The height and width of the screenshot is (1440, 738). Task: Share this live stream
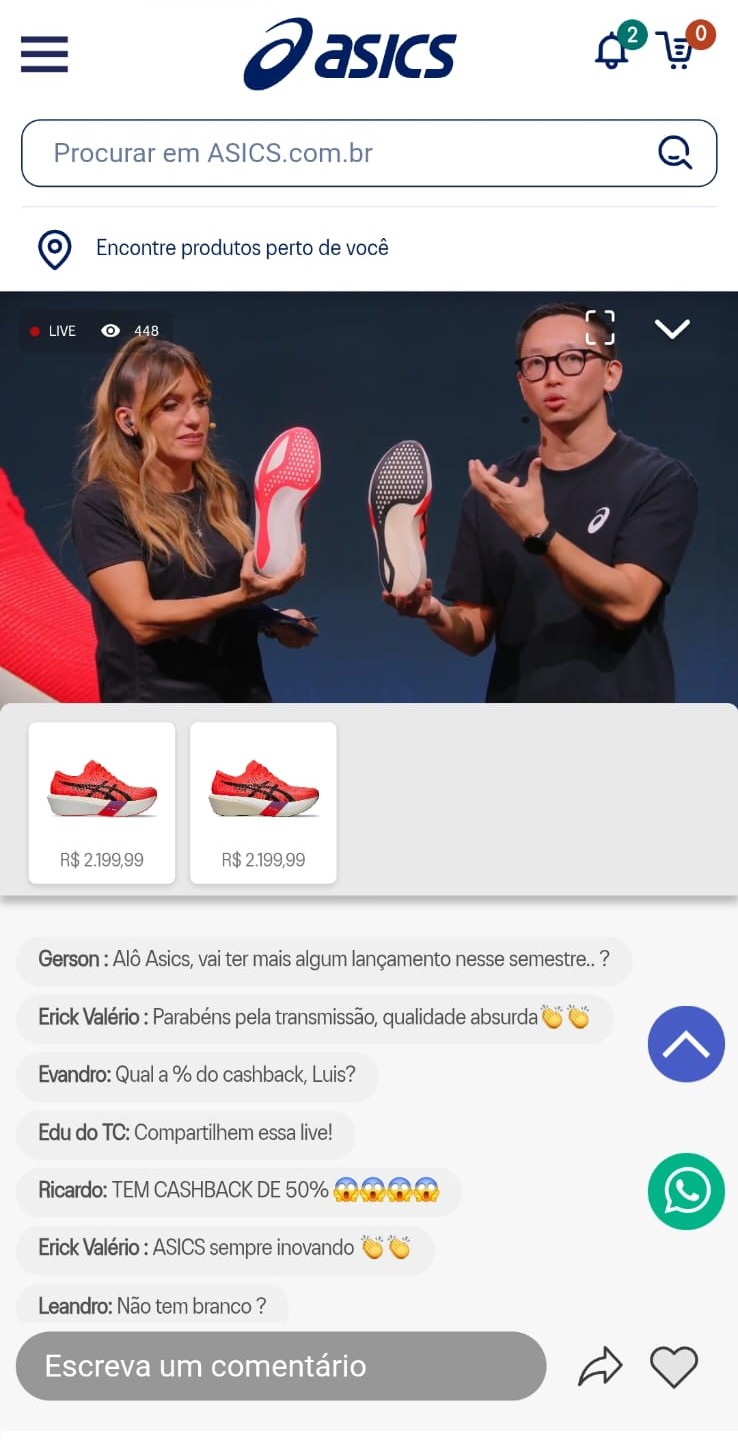(600, 1367)
